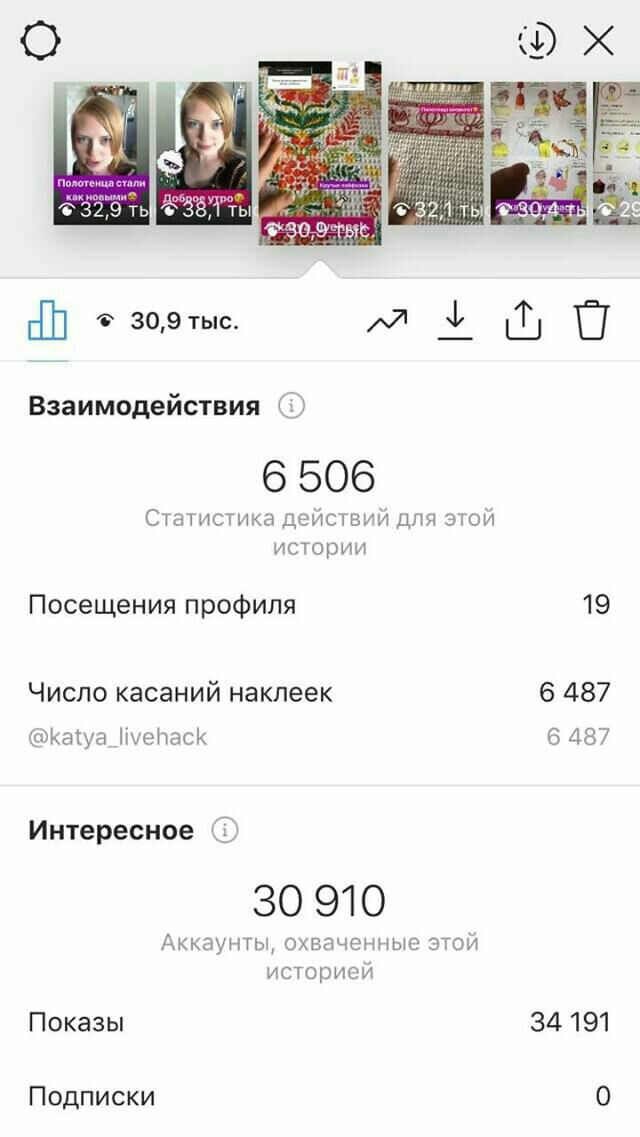Viewport: 640px width, 1137px height.
Task: Tap the circular save-all stories icon
Action: click(536, 41)
